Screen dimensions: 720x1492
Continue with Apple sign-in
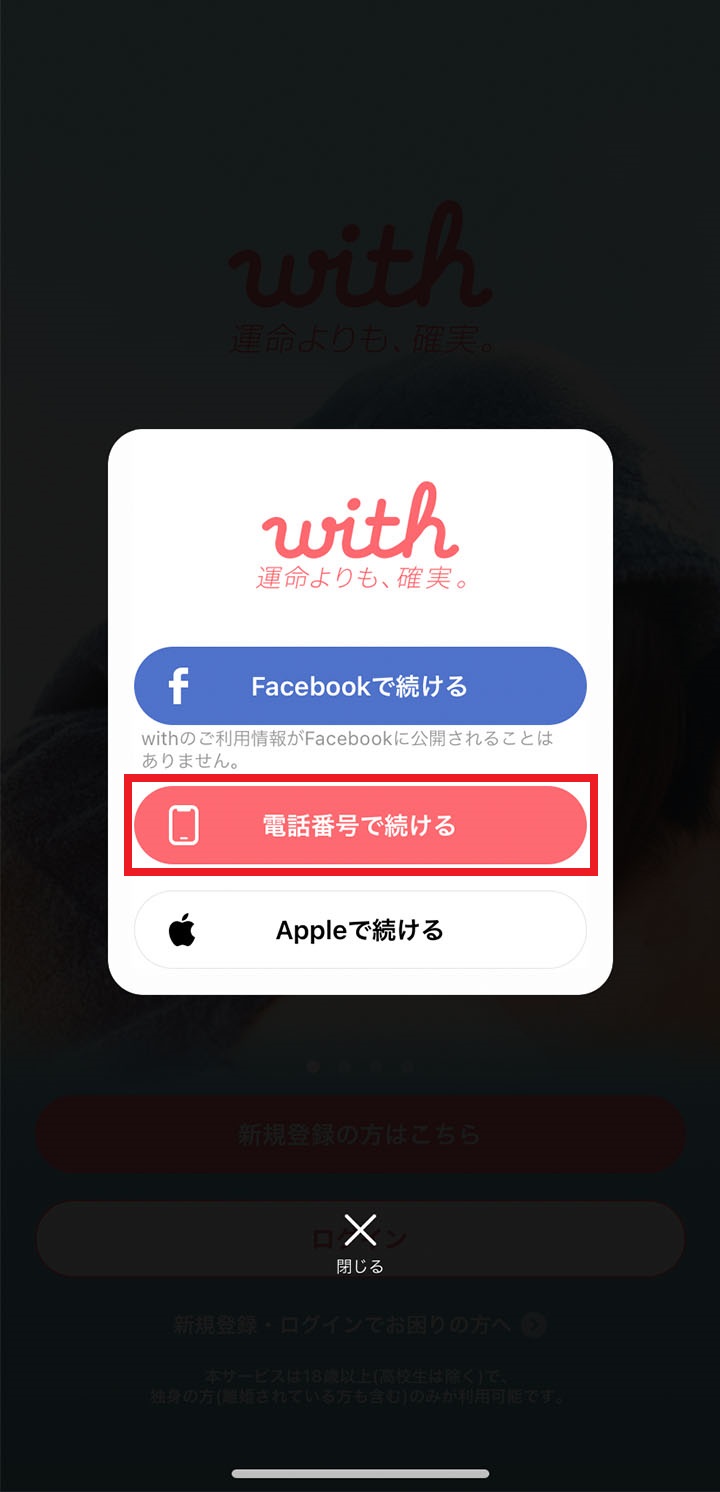[x=360, y=930]
